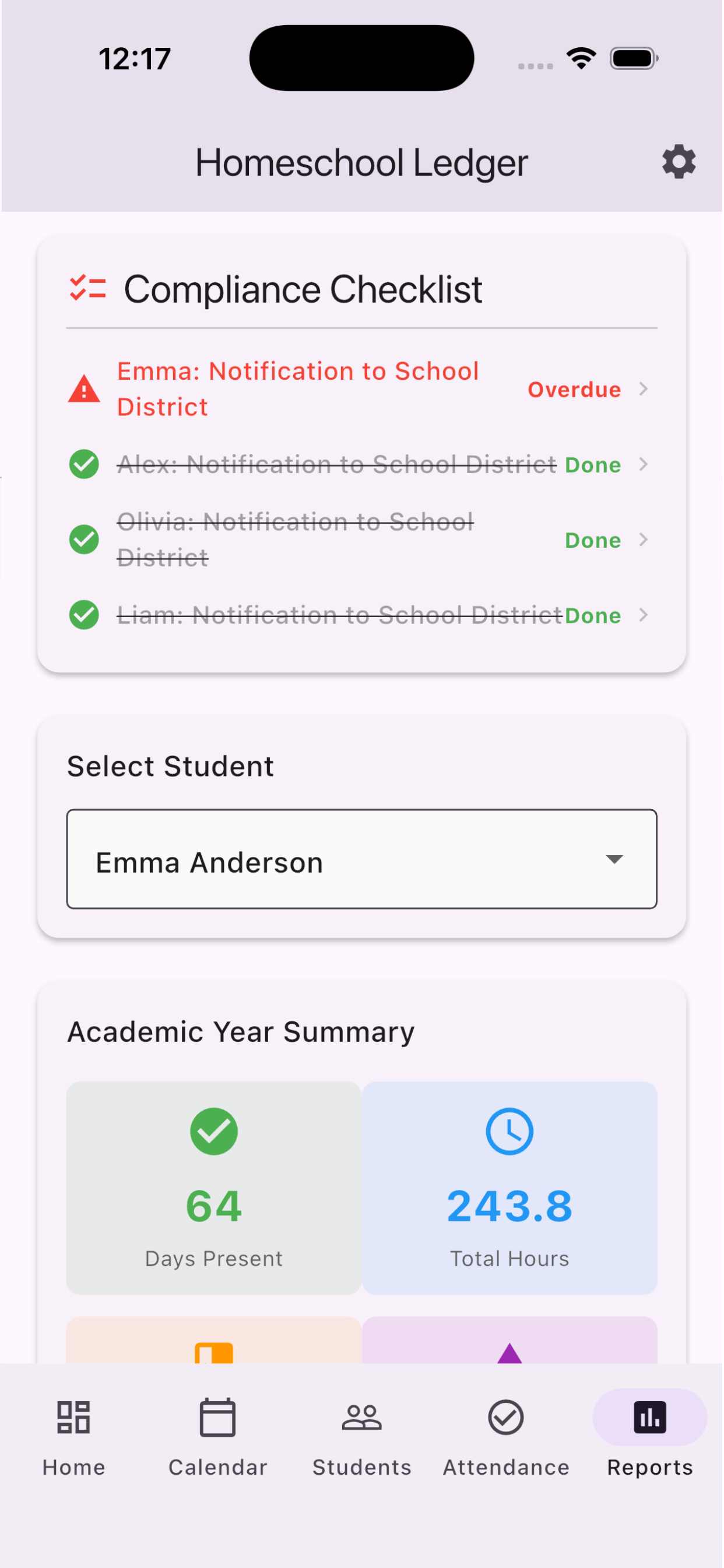724x1568 pixels.
Task: Toggle the green checkmark on Alex's notification item
Action: click(84, 464)
